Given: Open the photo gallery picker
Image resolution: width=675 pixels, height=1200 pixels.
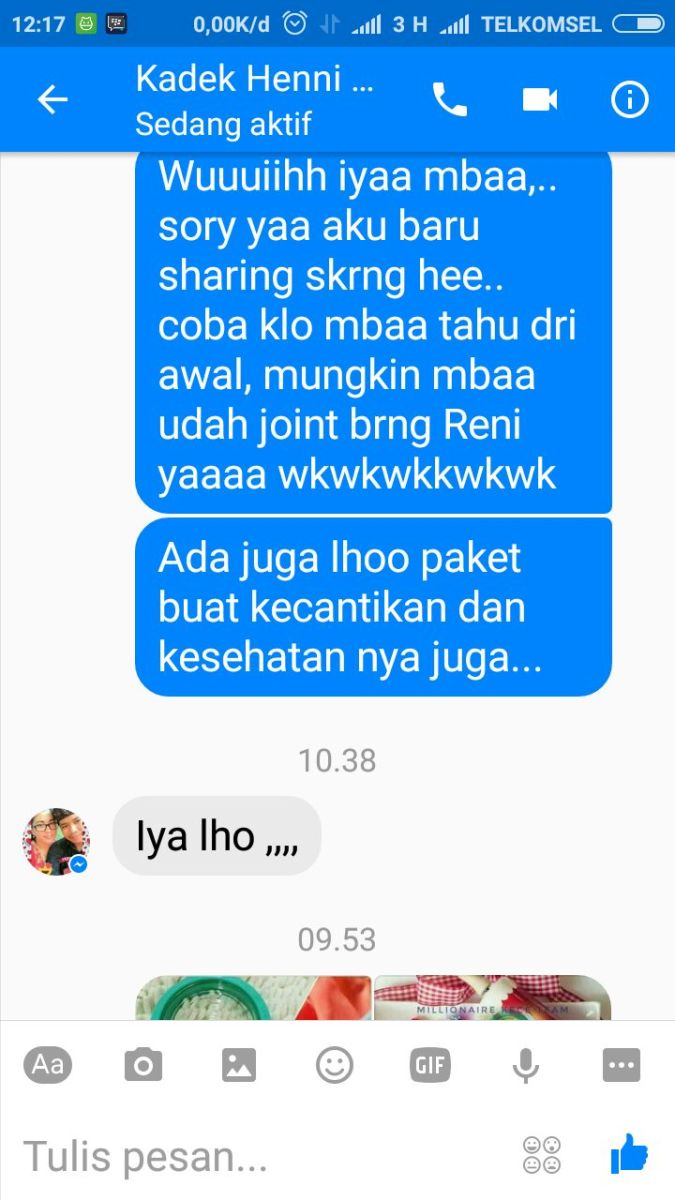Looking at the screenshot, I should tap(239, 1065).
